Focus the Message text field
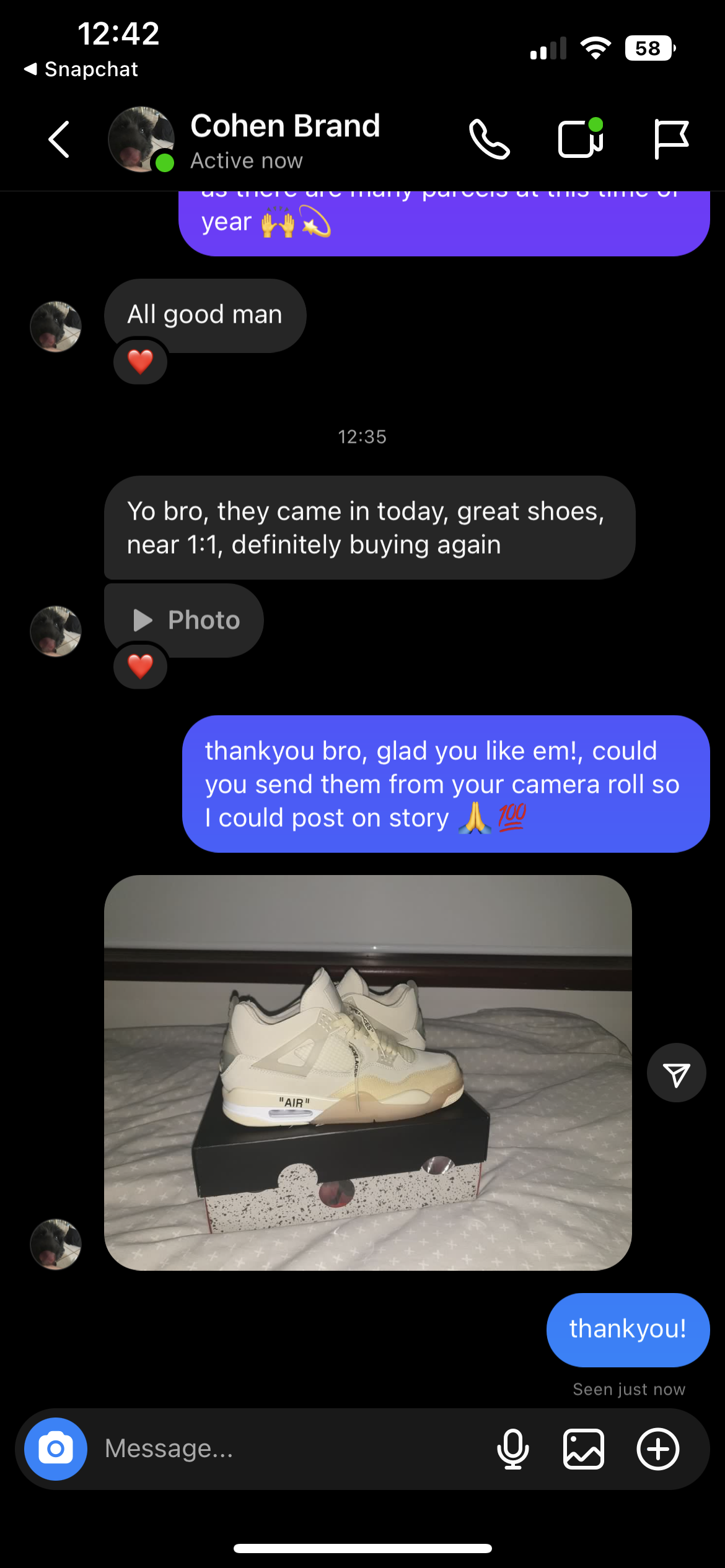Screen dimensions: 725x1568 point(291,1449)
